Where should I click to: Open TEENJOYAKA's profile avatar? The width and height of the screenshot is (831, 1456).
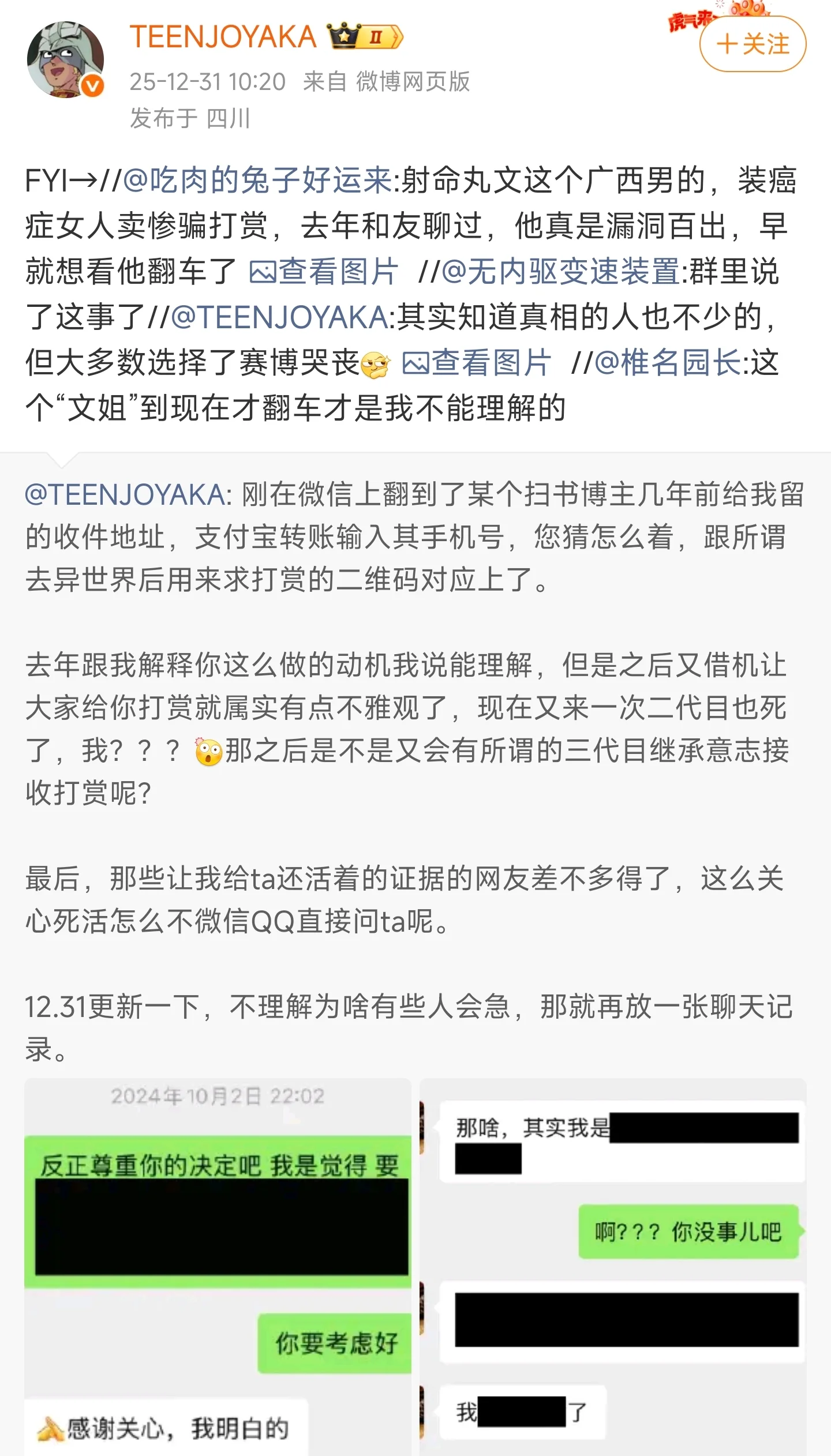point(65,59)
